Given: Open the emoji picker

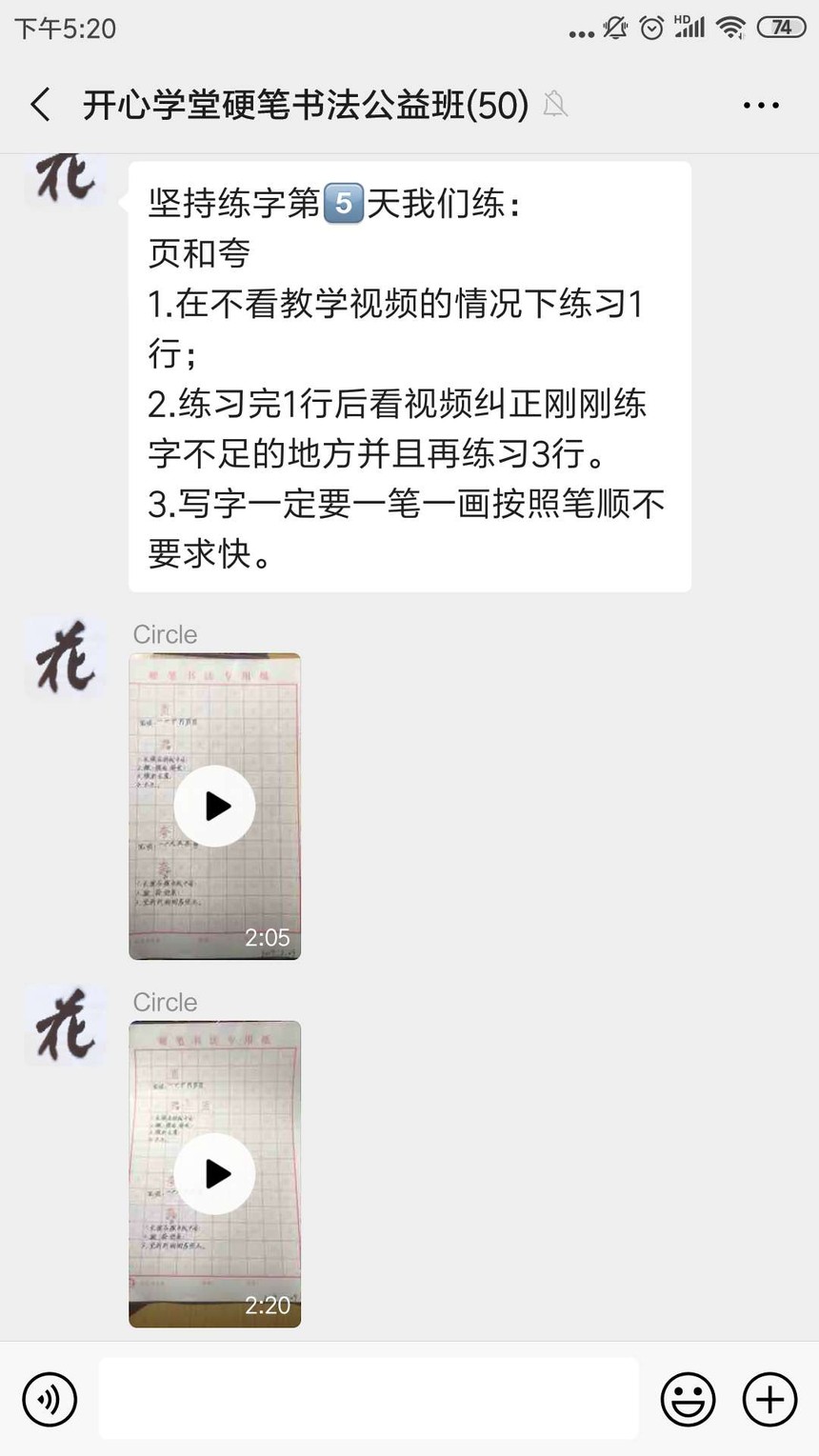Looking at the screenshot, I should point(688,1399).
